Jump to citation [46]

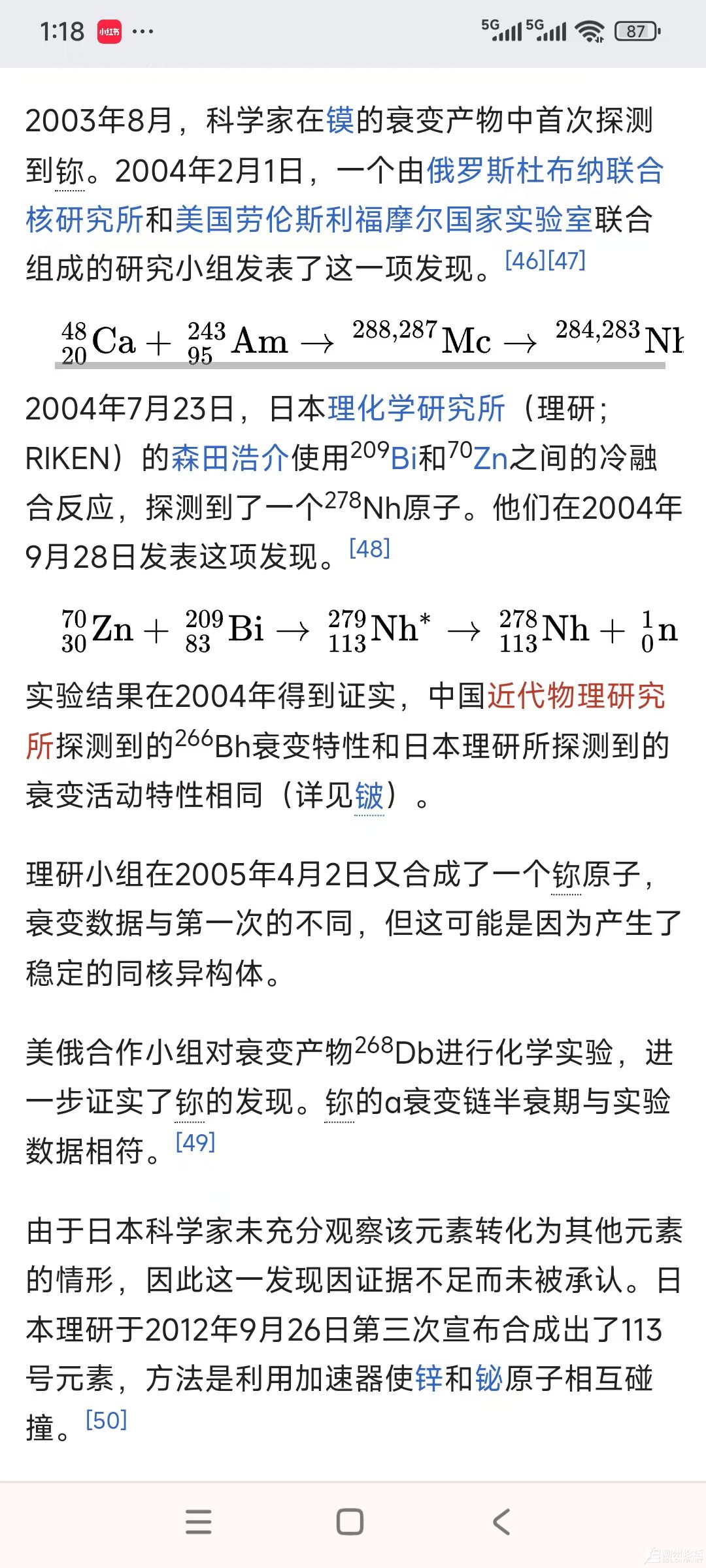tap(525, 261)
